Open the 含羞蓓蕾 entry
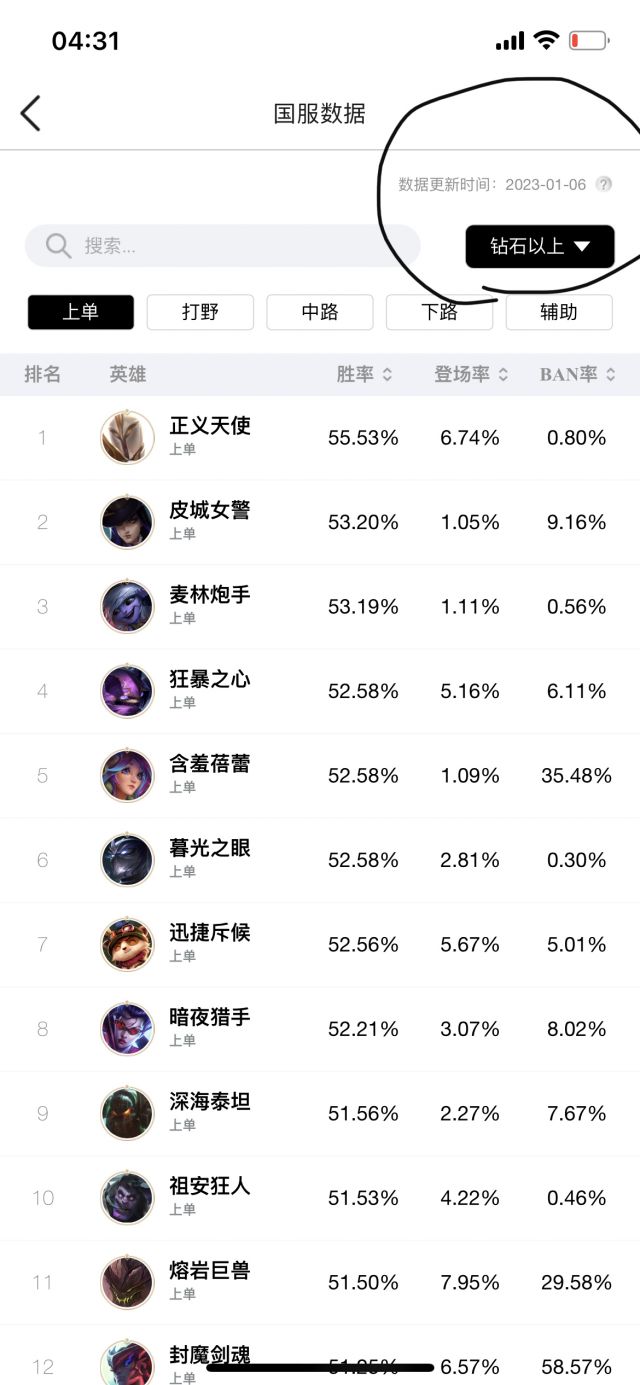This screenshot has height=1385, width=640. 320,775
